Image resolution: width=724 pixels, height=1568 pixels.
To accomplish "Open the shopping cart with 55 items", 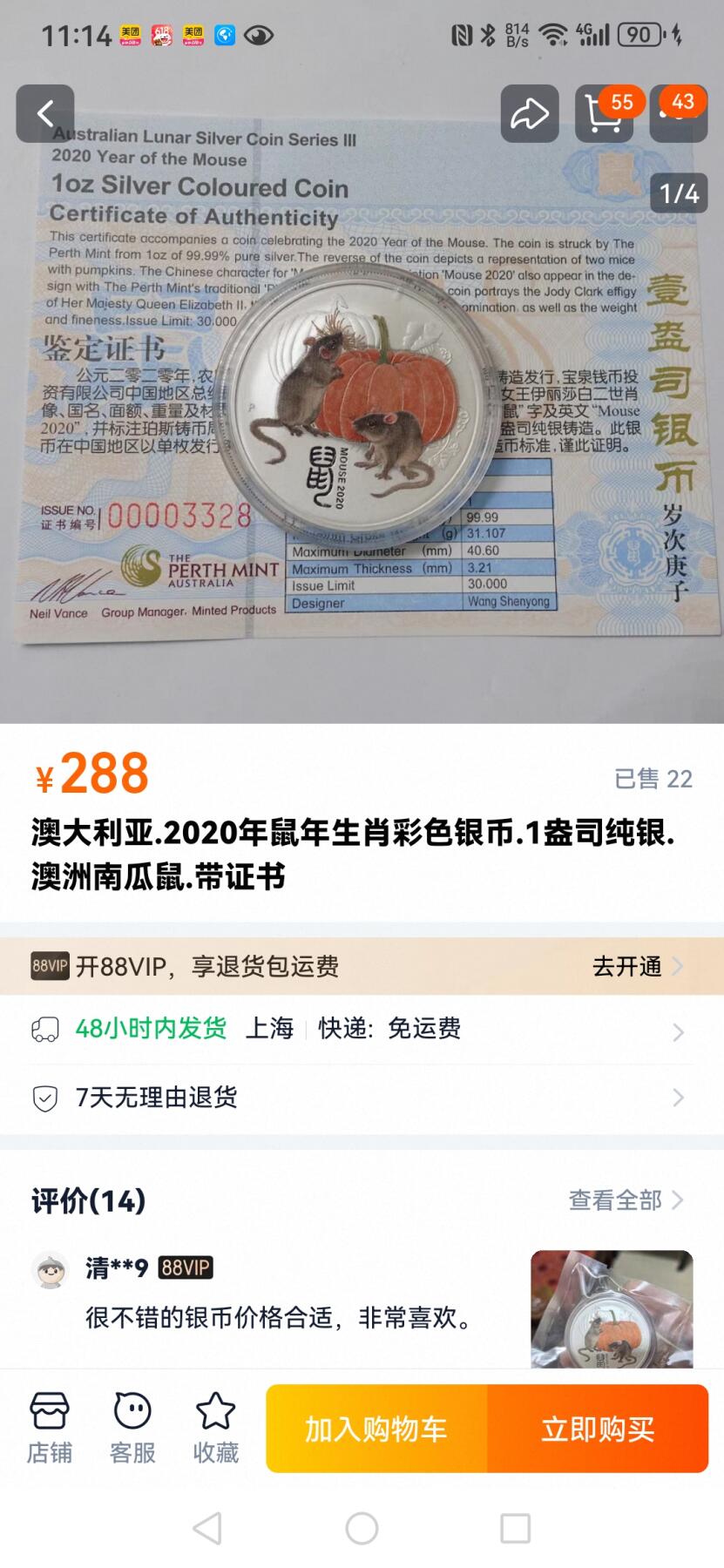I will pyautogui.click(x=604, y=114).
